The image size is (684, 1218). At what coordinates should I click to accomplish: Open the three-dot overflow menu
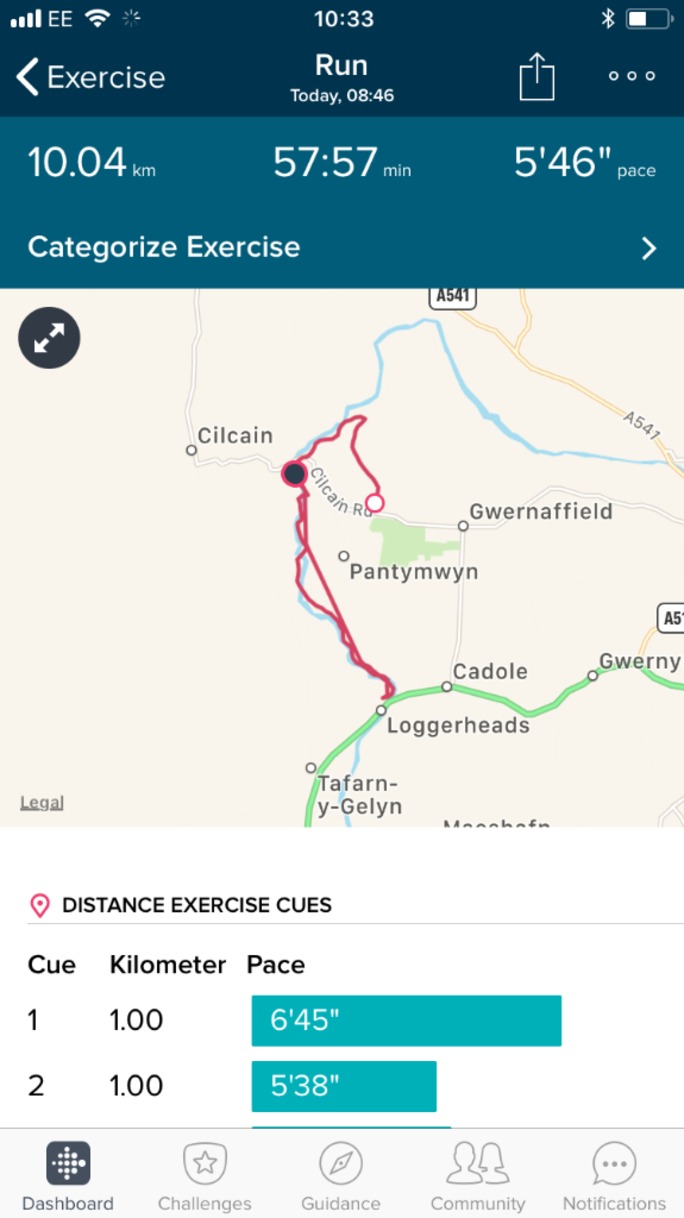[x=632, y=76]
